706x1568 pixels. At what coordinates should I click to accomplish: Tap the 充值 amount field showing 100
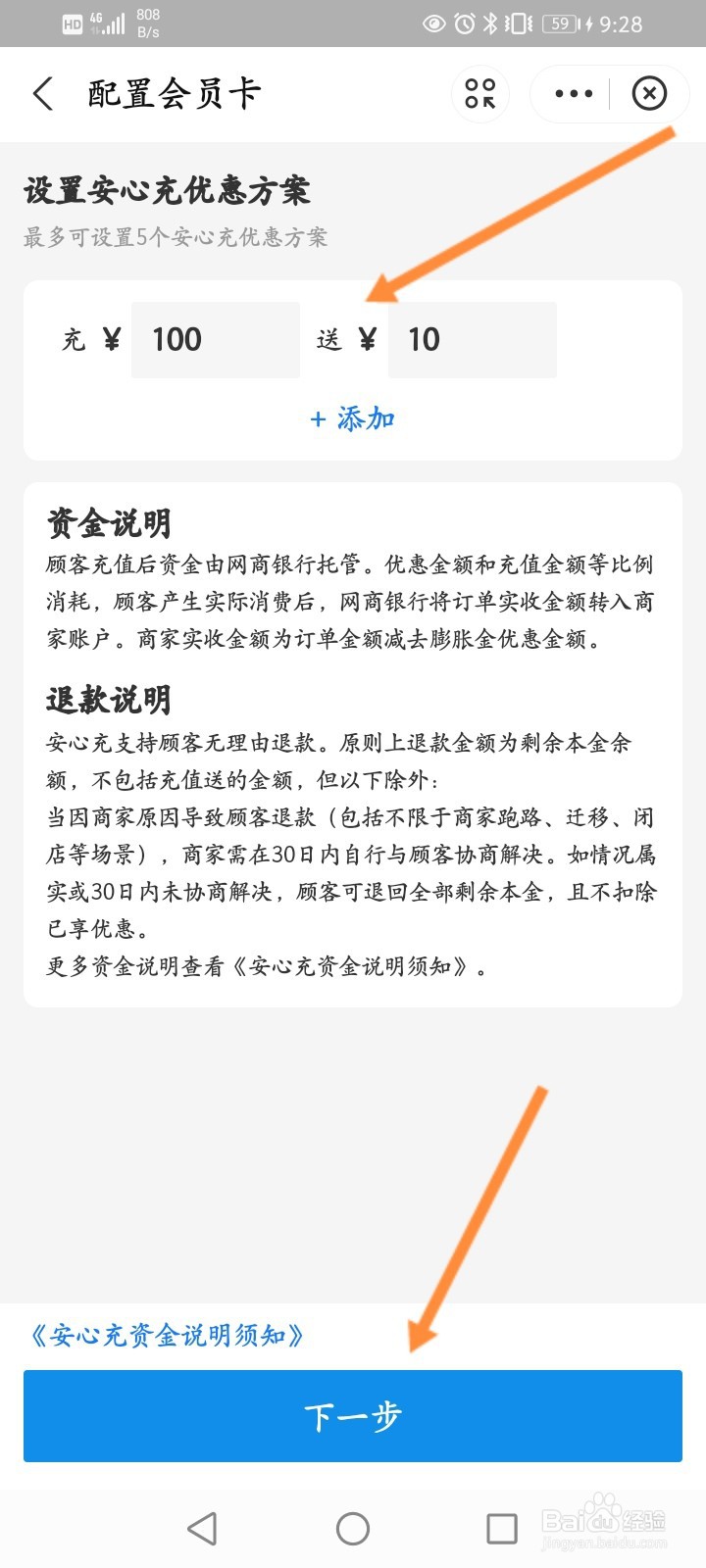pyautogui.click(x=215, y=339)
